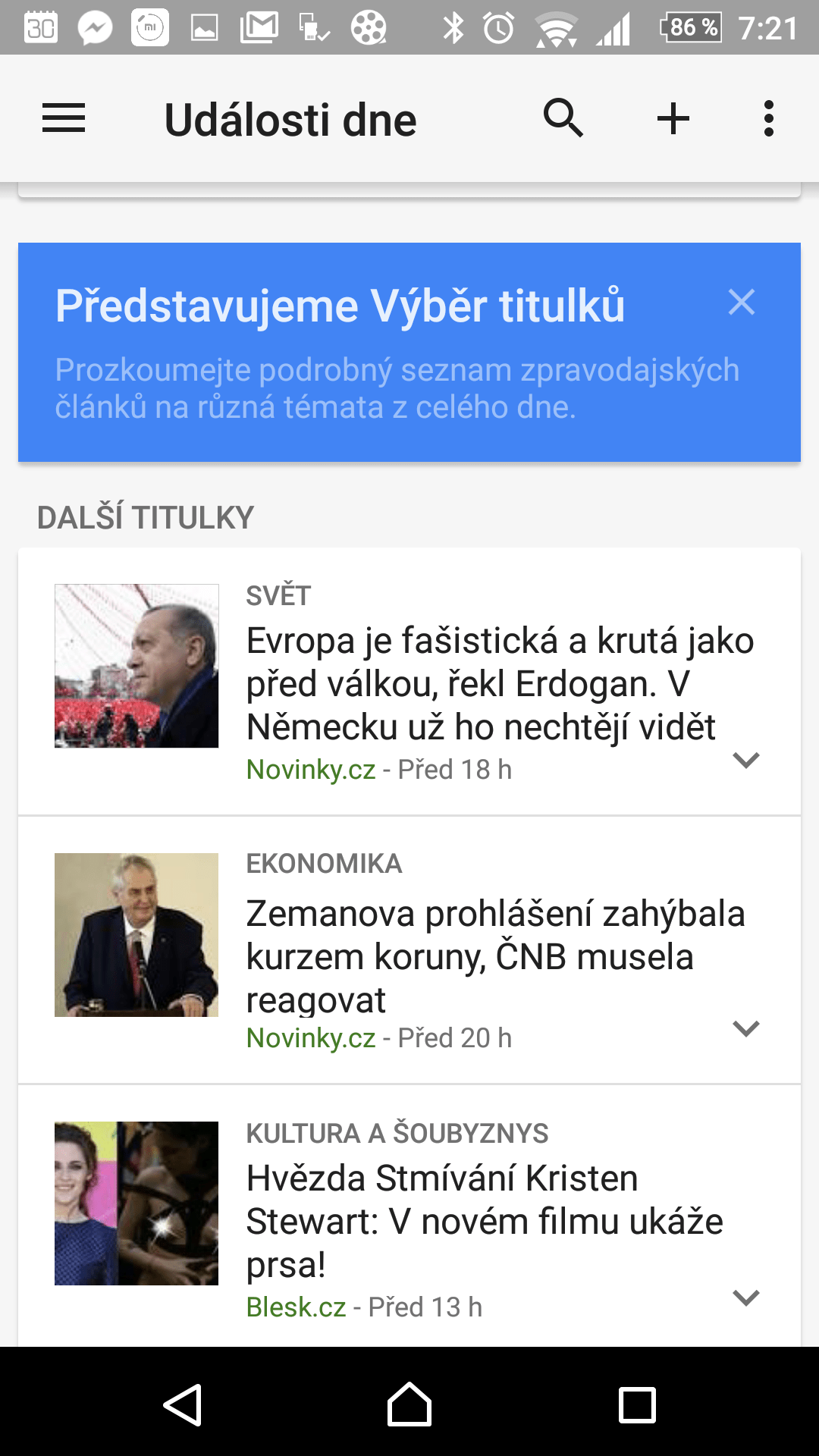This screenshot has width=819, height=1456.
Task: Go to the home screen
Action: pos(409,1404)
